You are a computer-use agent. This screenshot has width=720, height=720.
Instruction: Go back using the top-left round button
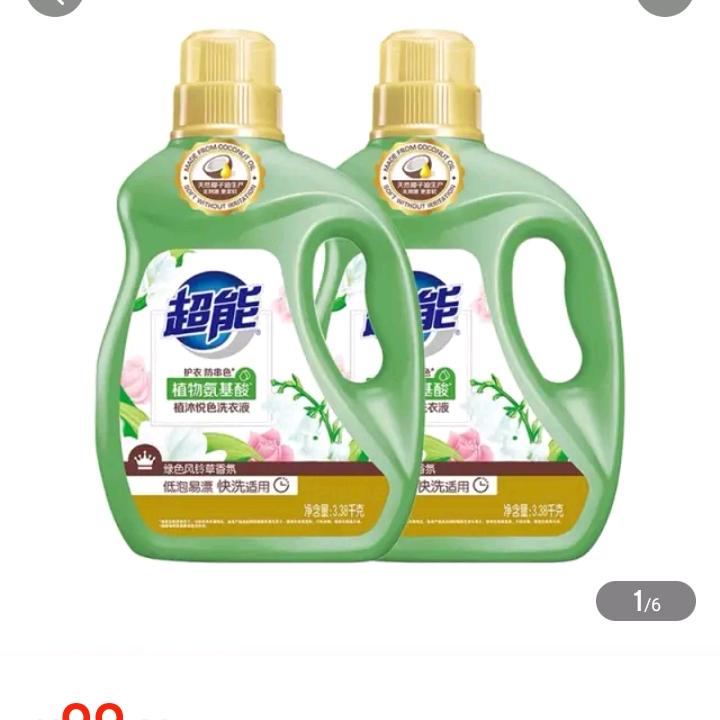coord(54,3)
